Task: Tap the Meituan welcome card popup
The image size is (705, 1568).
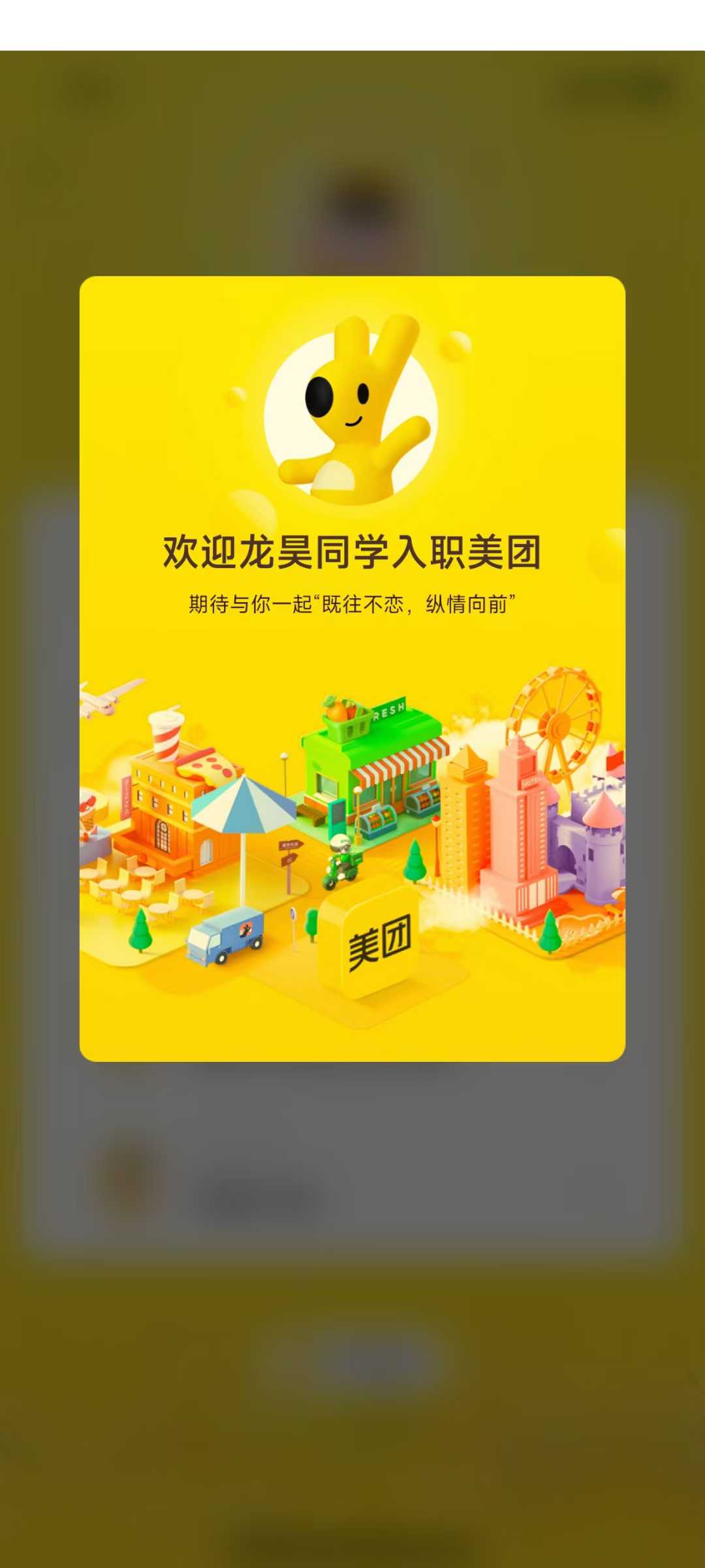Action: pos(352,668)
